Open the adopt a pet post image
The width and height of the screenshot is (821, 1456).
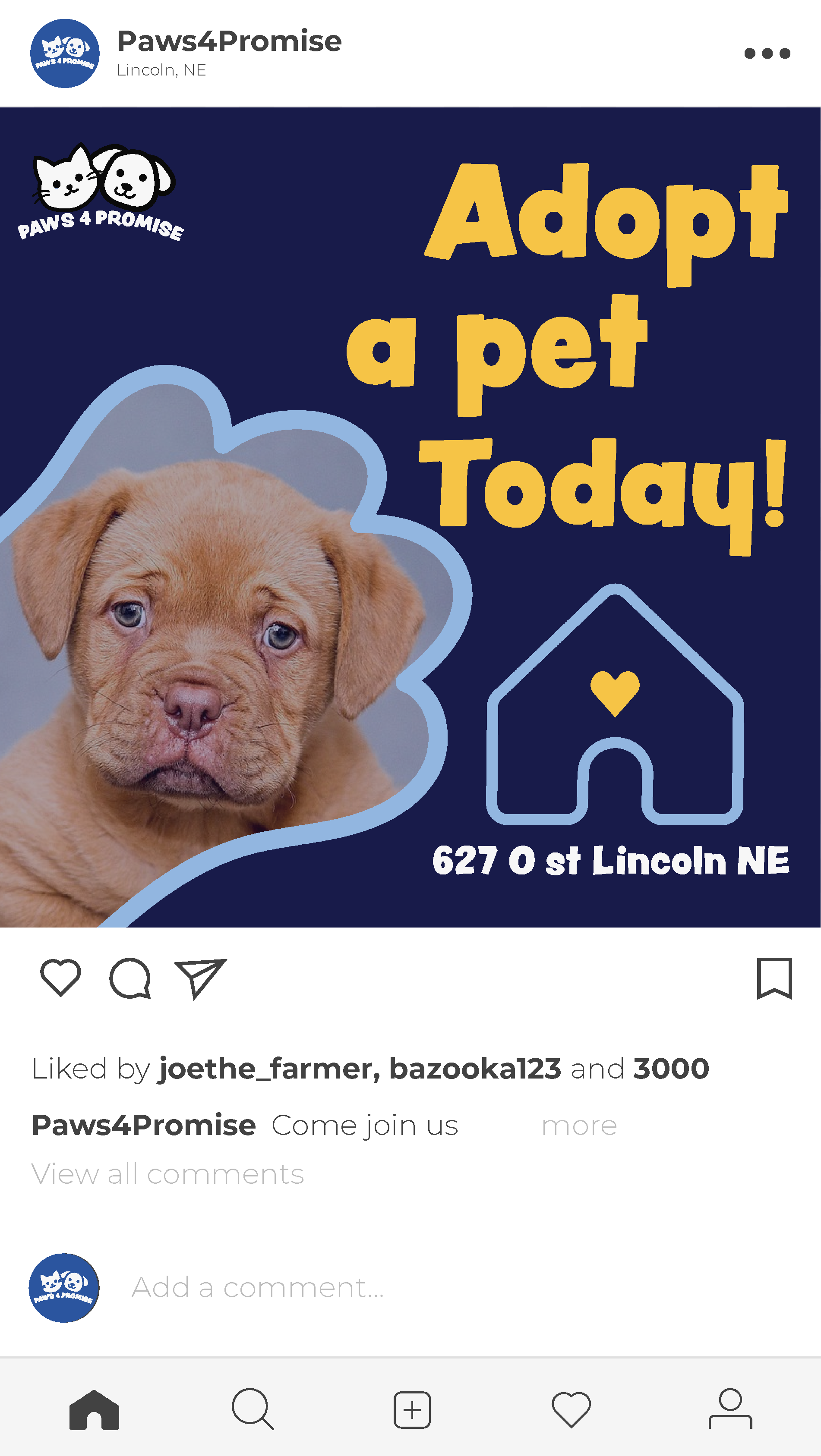click(410, 517)
